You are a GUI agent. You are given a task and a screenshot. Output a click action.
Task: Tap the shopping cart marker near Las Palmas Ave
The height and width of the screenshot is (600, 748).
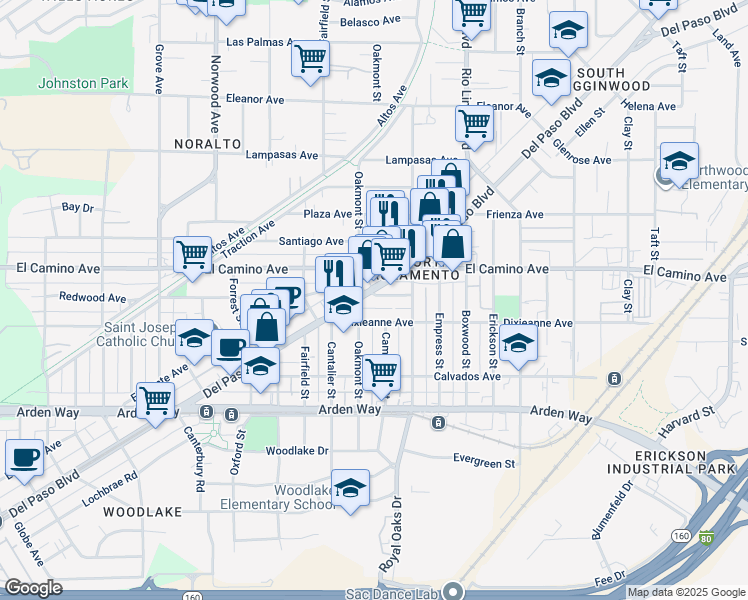311,62
